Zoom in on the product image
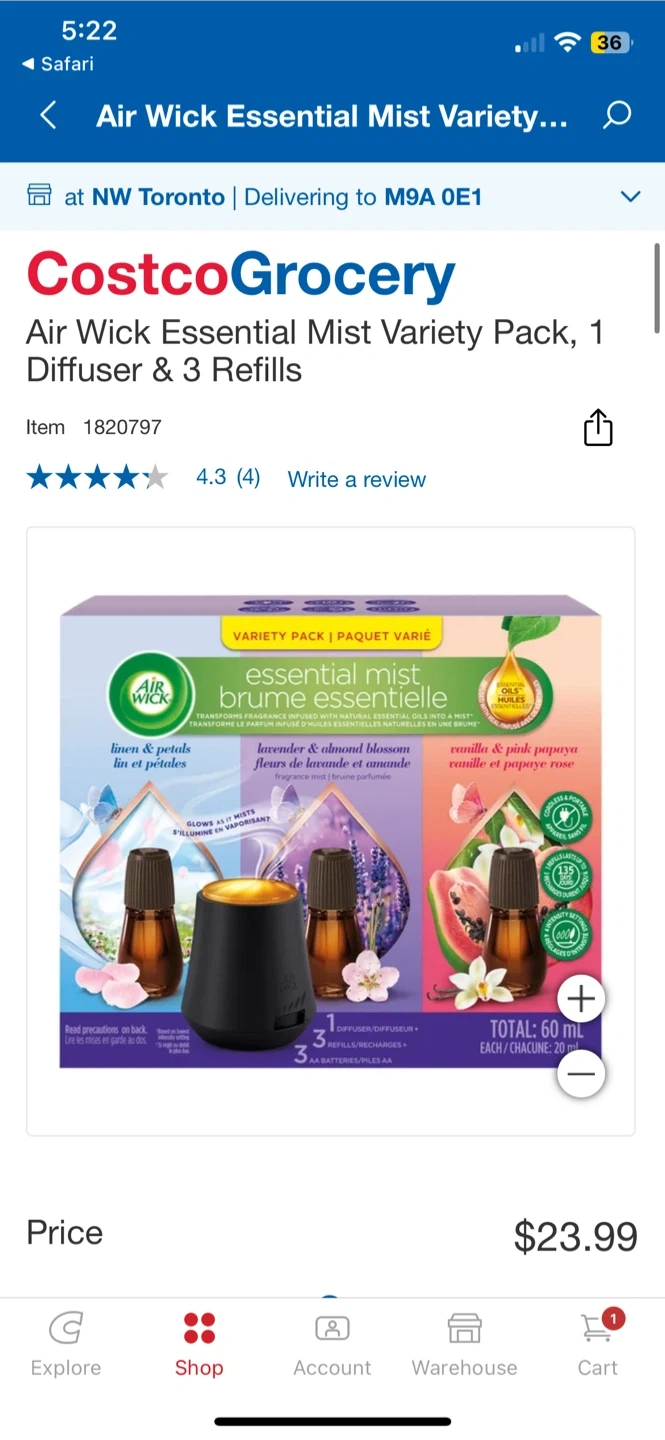 [x=581, y=998]
